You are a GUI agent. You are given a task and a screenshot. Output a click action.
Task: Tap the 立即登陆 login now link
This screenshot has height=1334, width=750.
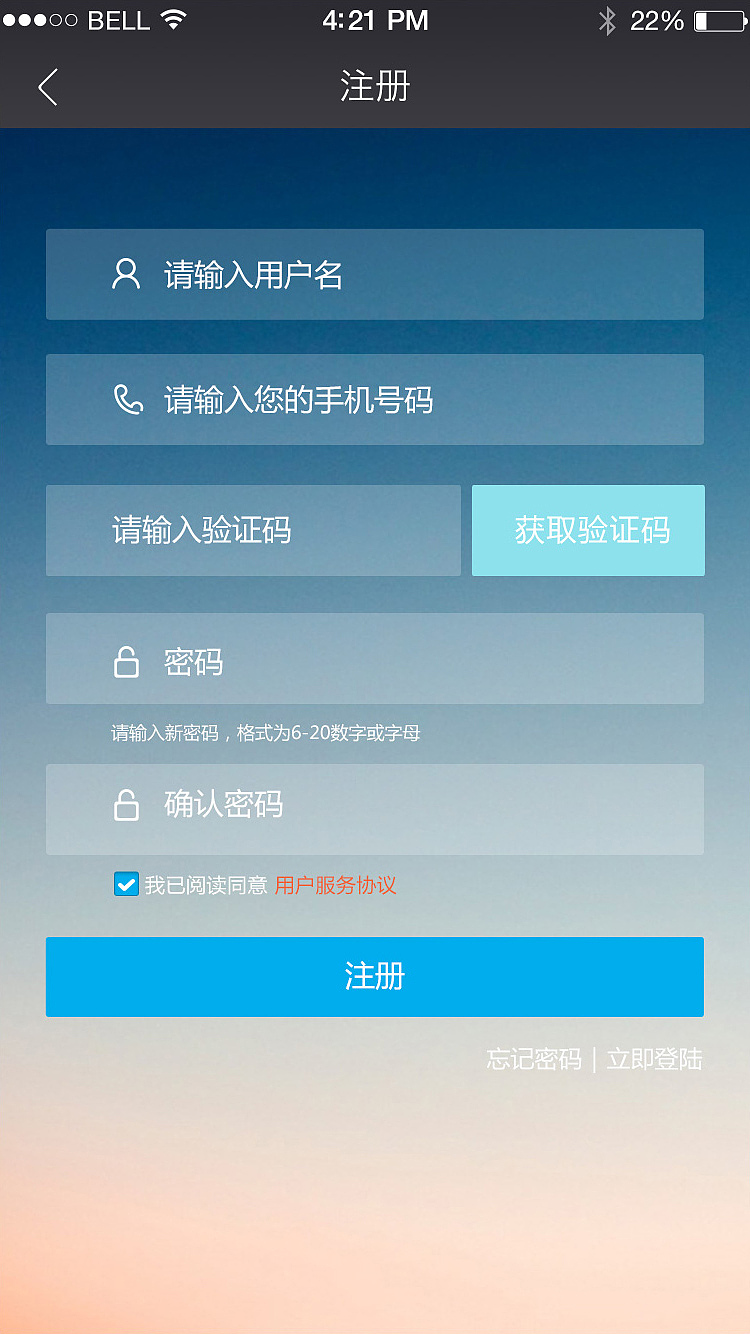(x=655, y=1058)
